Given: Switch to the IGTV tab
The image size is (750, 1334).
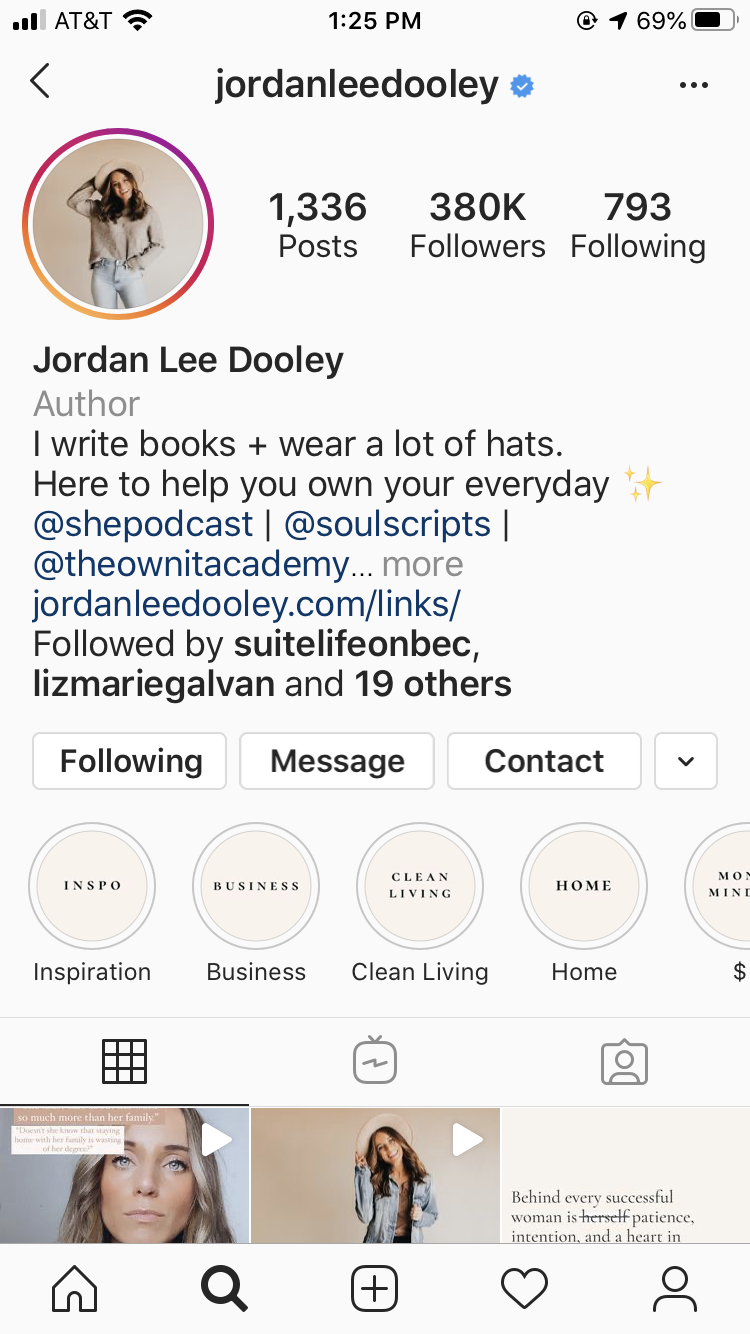Looking at the screenshot, I should pos(375,1062).
